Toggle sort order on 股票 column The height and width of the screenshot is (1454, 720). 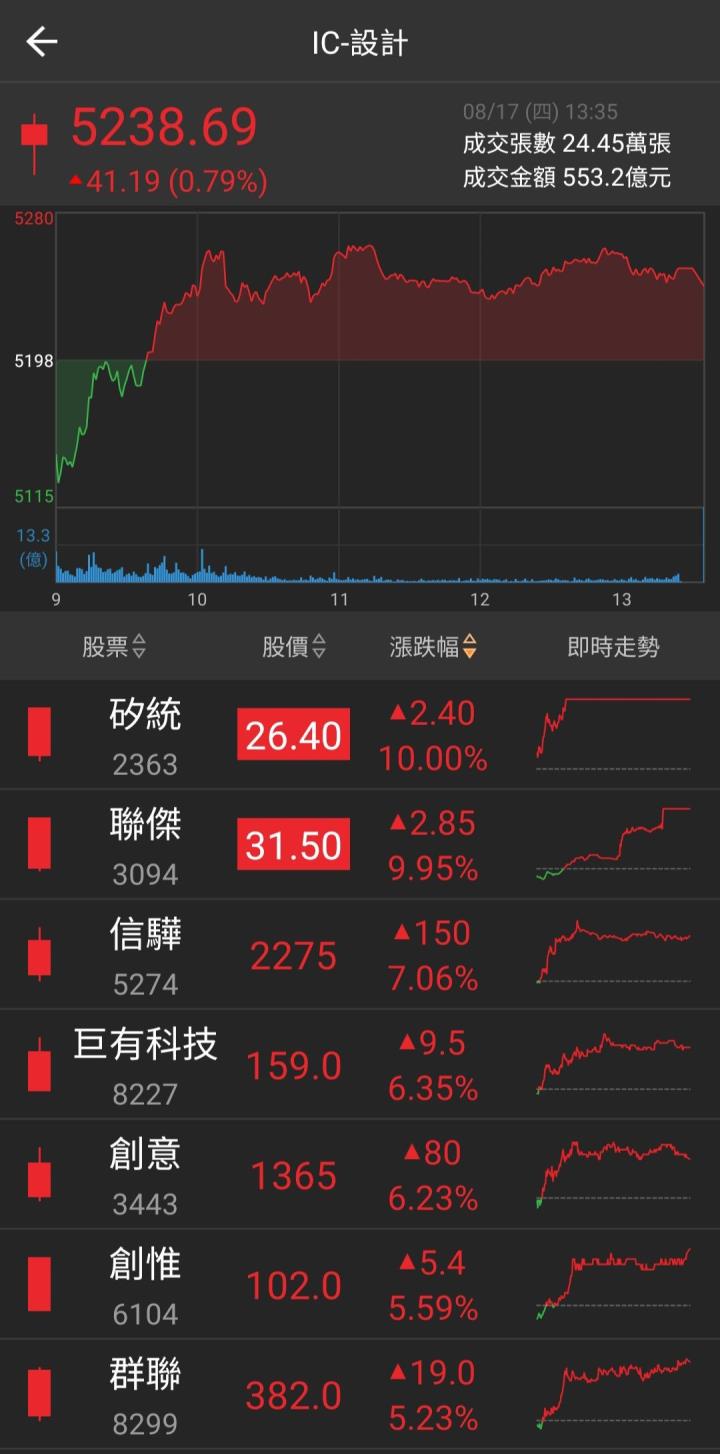tap(113, 647)
